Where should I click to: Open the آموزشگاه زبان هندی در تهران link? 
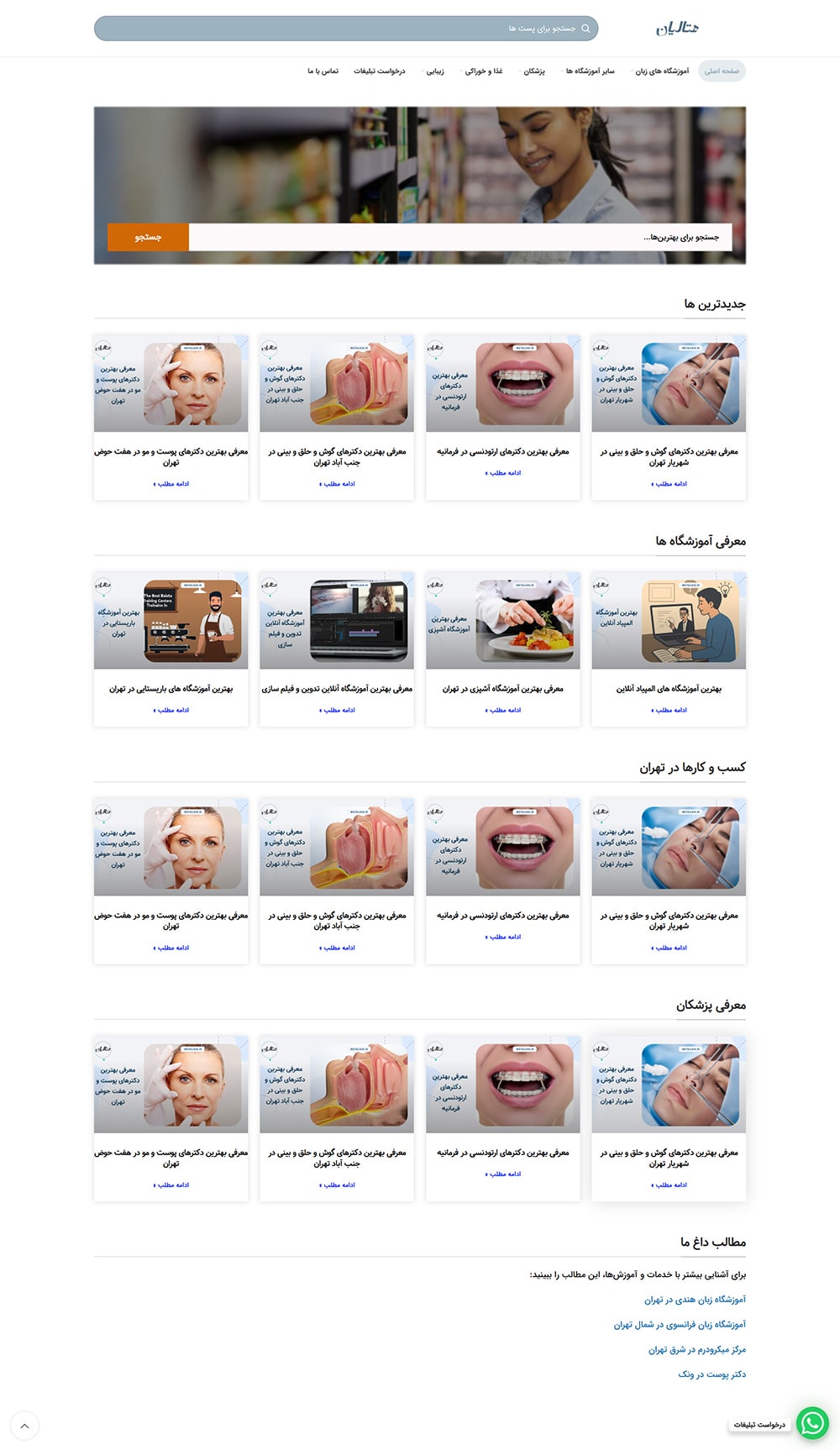point(695,1300)
